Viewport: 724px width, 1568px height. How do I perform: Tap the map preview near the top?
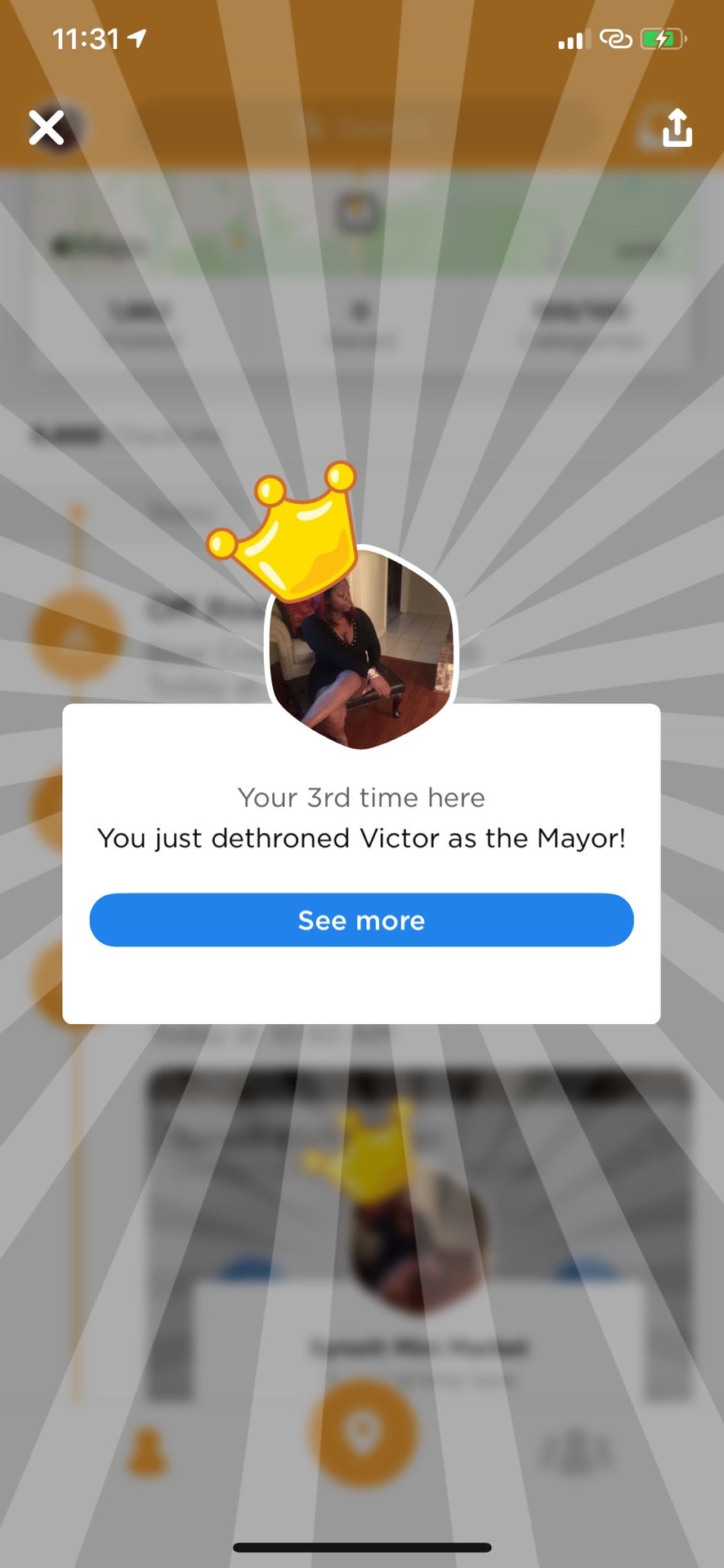[360, 216]
